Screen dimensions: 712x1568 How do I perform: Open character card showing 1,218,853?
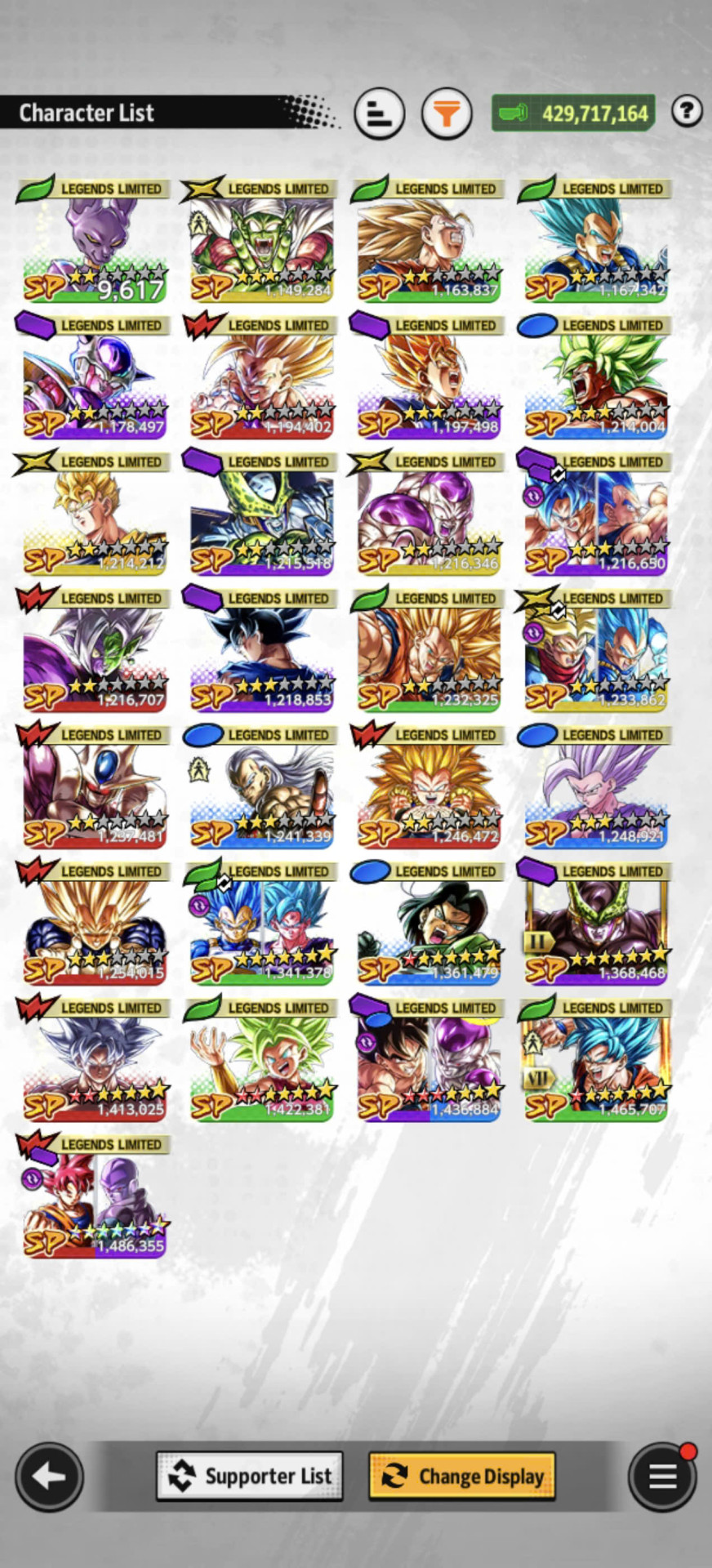pos(261,648)
